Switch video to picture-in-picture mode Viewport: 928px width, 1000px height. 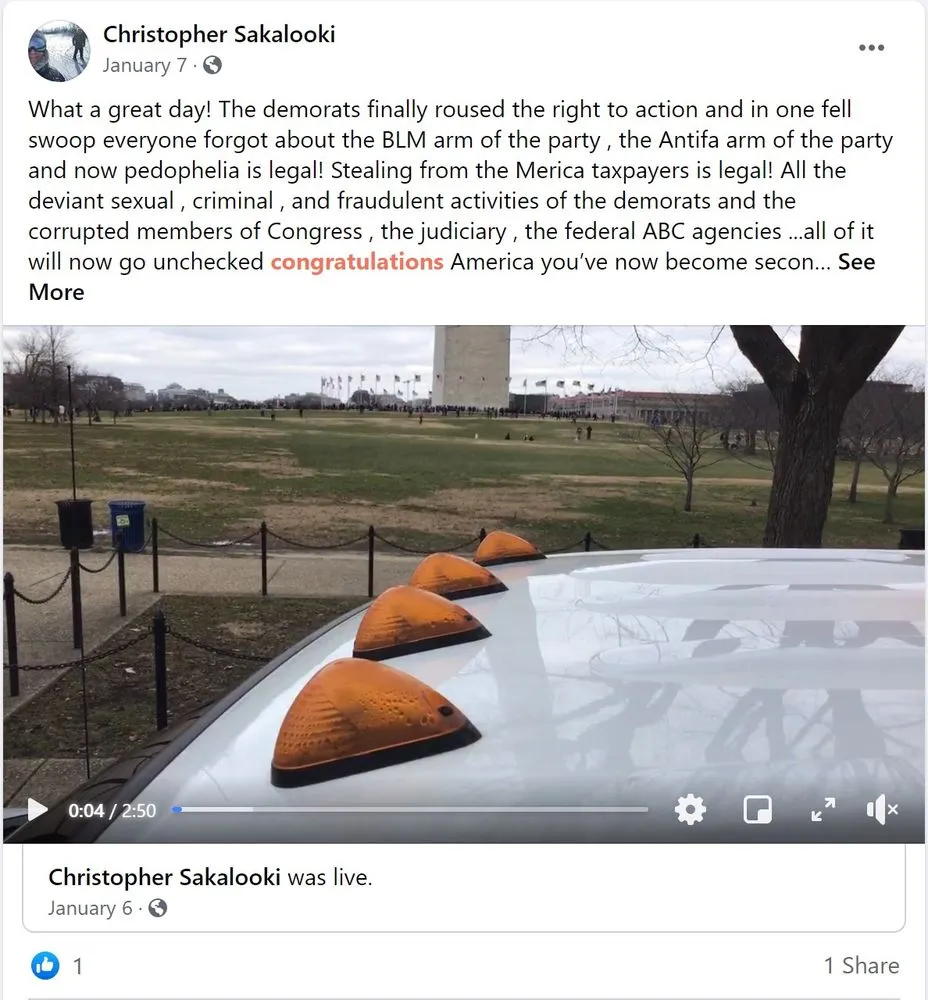coord(758,810)
